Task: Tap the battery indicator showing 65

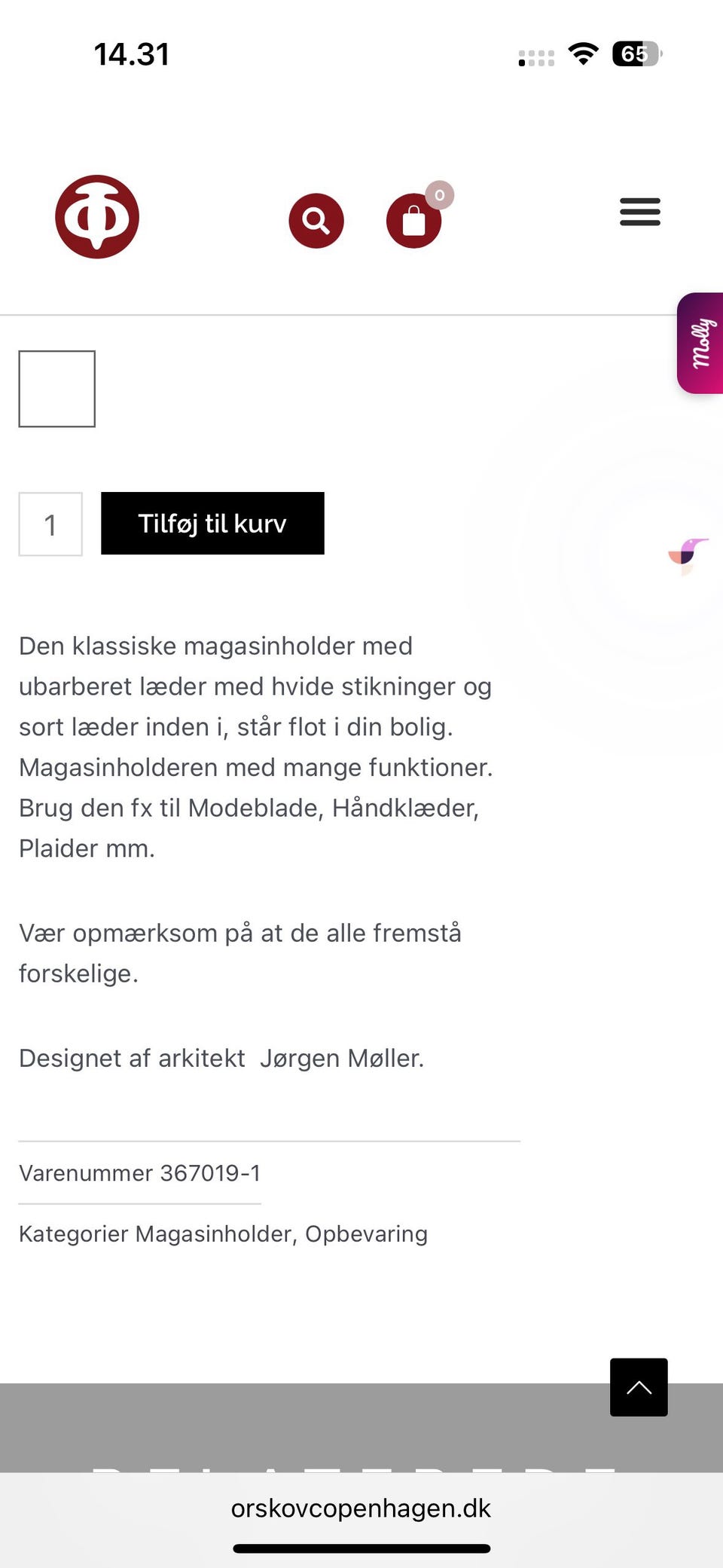Action: [x=635, y=53]
